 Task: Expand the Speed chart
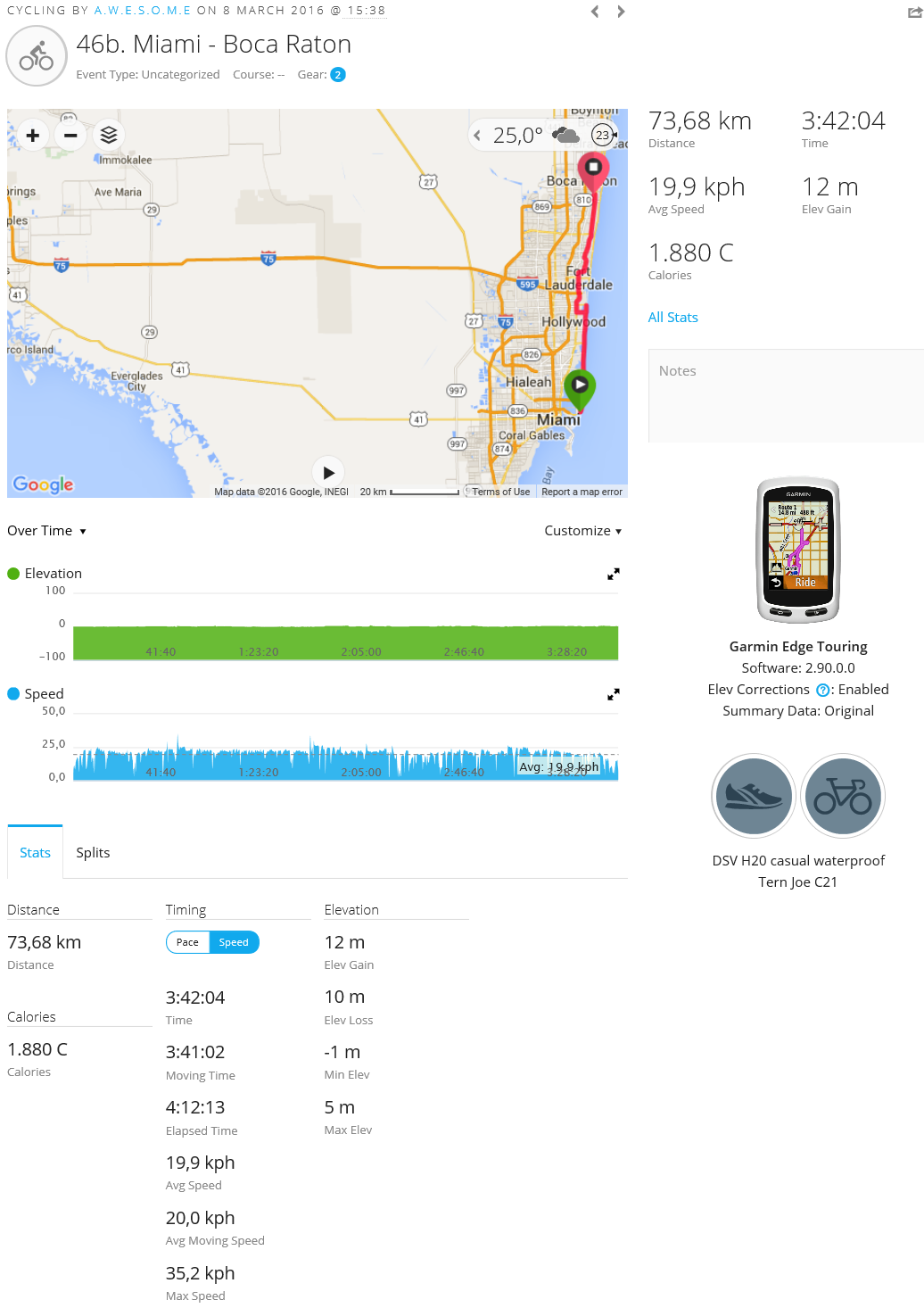coord(614,694)
